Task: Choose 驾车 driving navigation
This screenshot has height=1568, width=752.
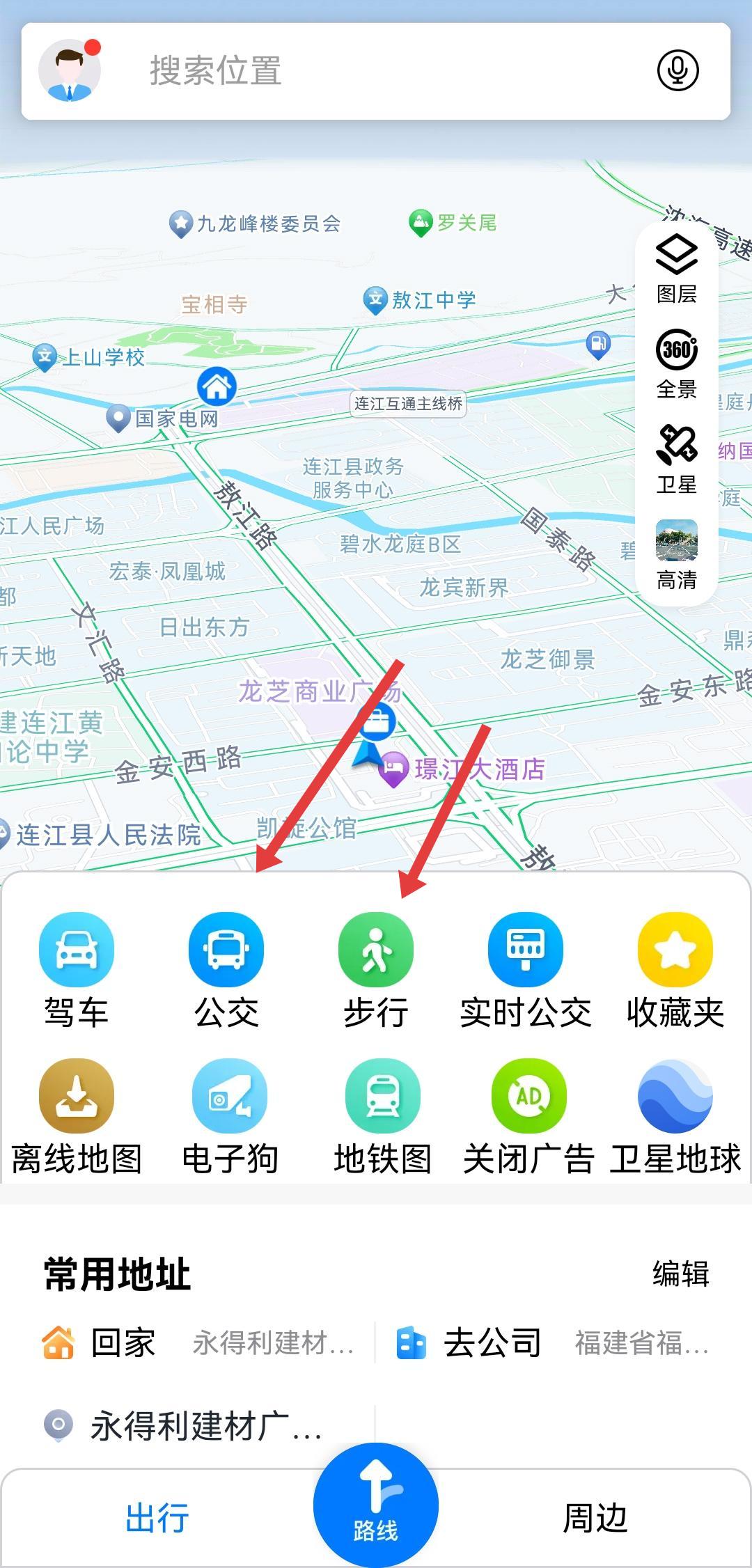Action: 76,971
